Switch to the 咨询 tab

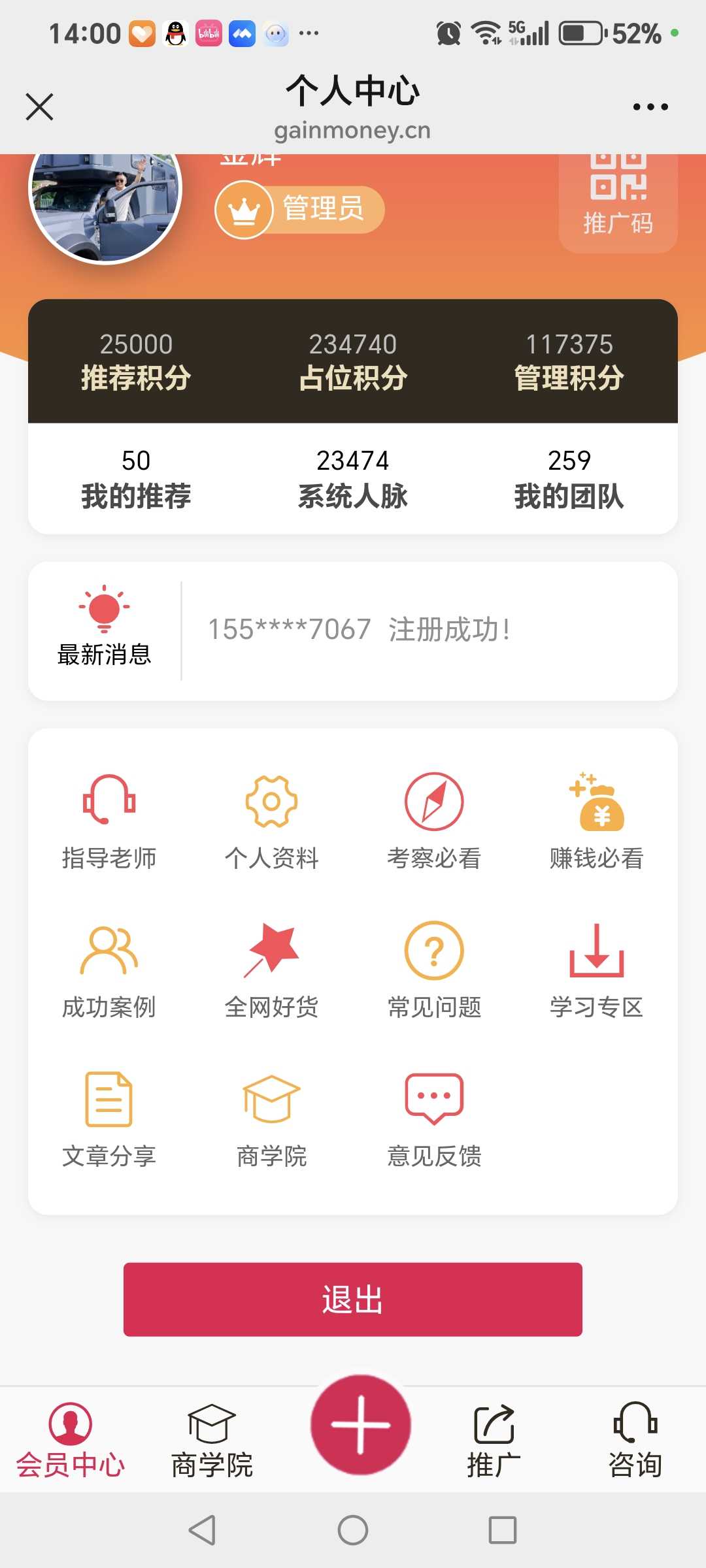coord(635,1441)
